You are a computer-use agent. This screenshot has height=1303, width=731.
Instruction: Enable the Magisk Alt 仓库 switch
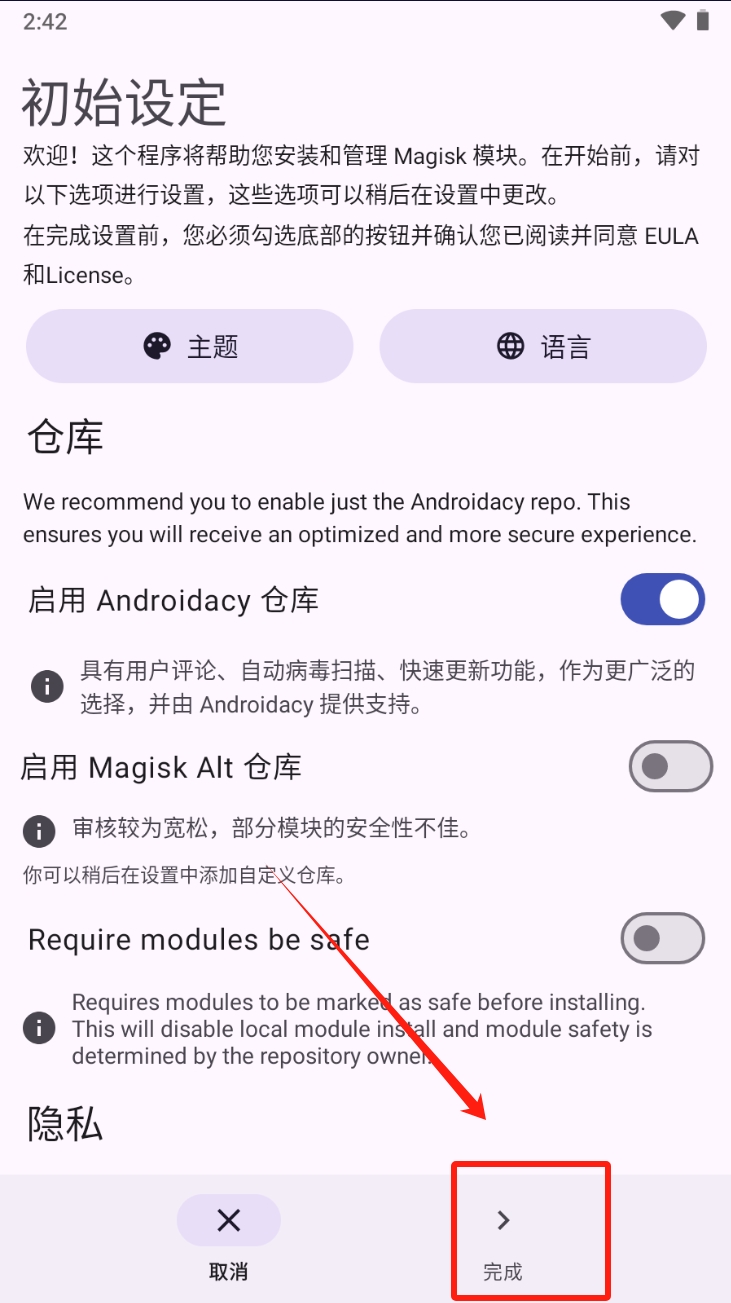pos(670,767)
